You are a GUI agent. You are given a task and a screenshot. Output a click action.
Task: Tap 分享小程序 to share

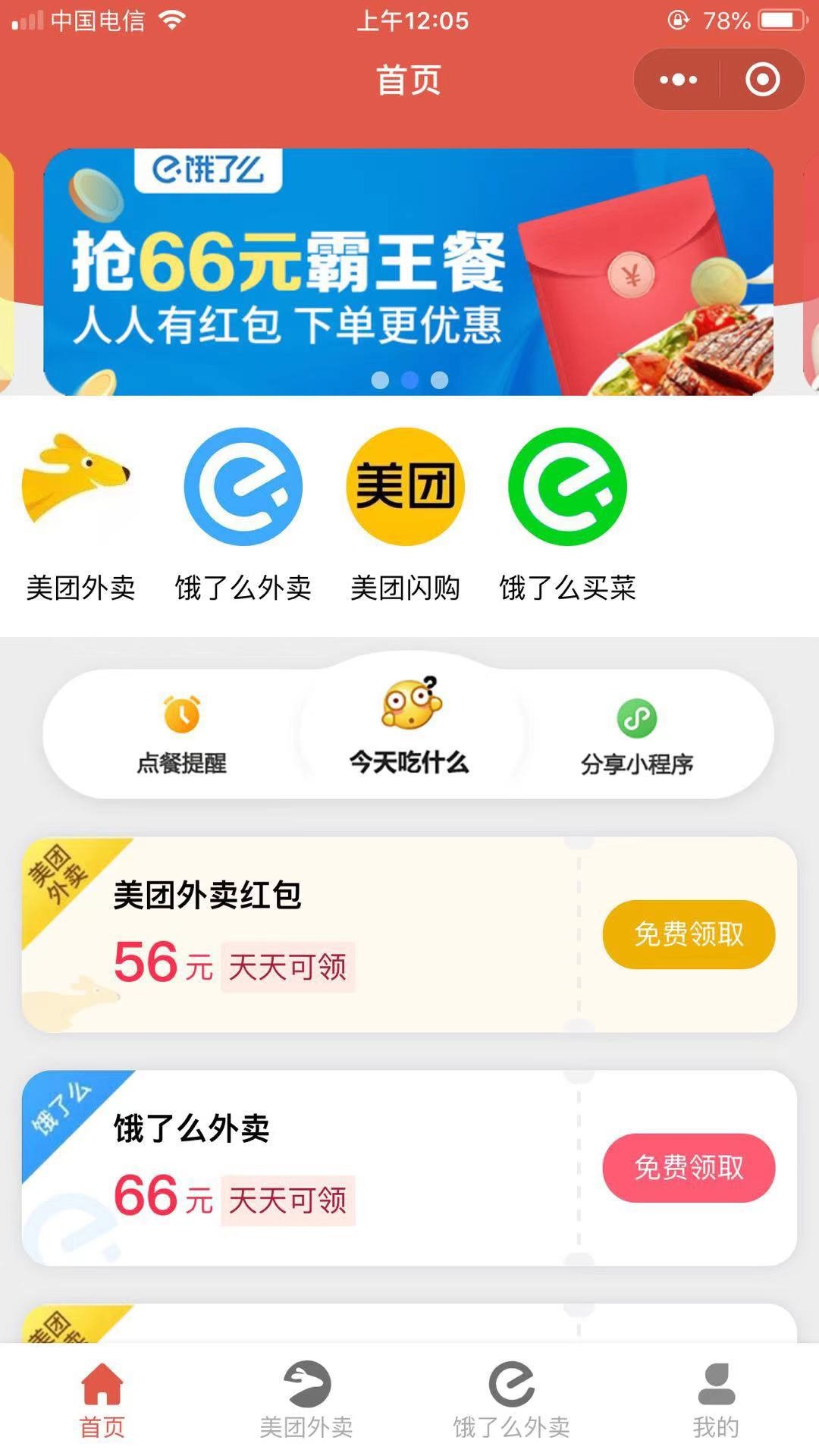637,736
